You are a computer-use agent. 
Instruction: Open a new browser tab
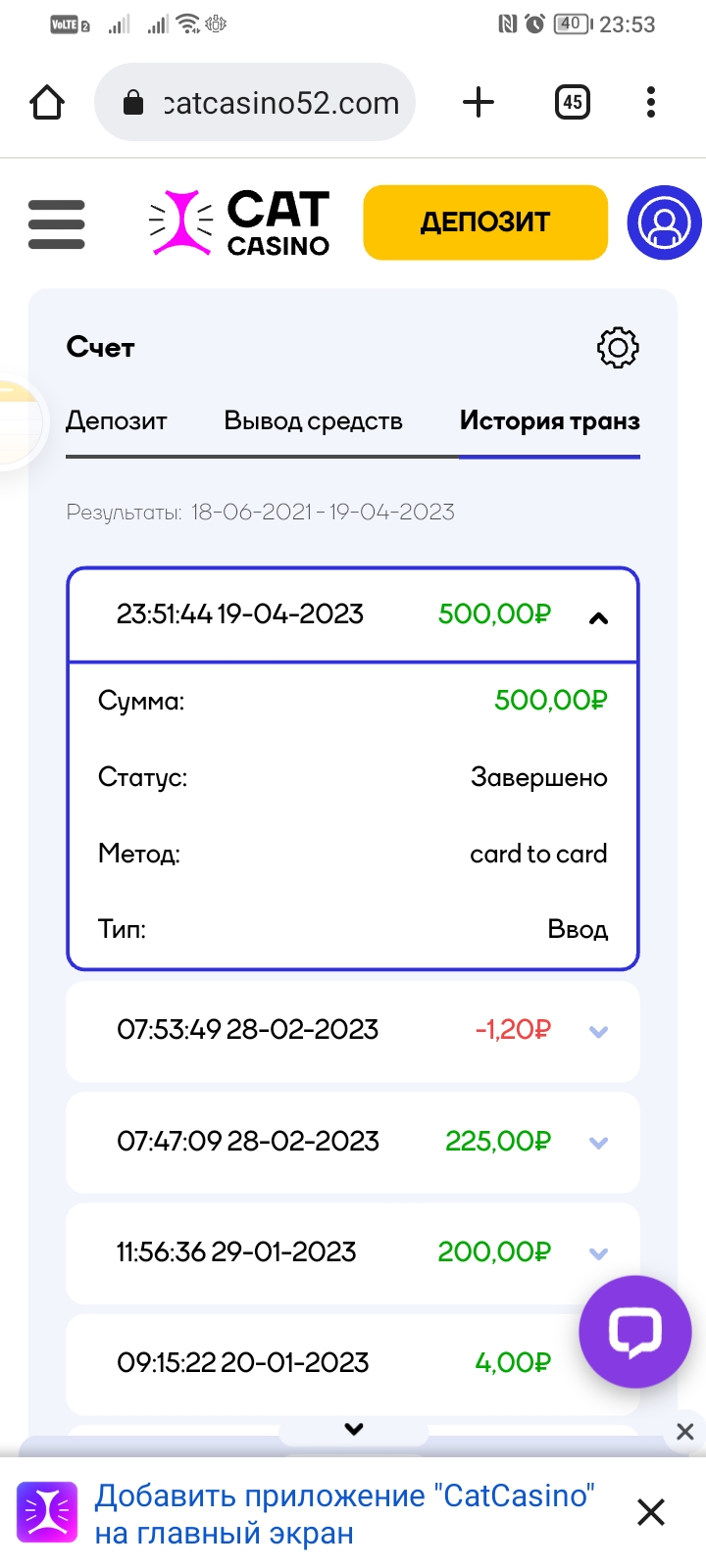(x=479, y=102)
